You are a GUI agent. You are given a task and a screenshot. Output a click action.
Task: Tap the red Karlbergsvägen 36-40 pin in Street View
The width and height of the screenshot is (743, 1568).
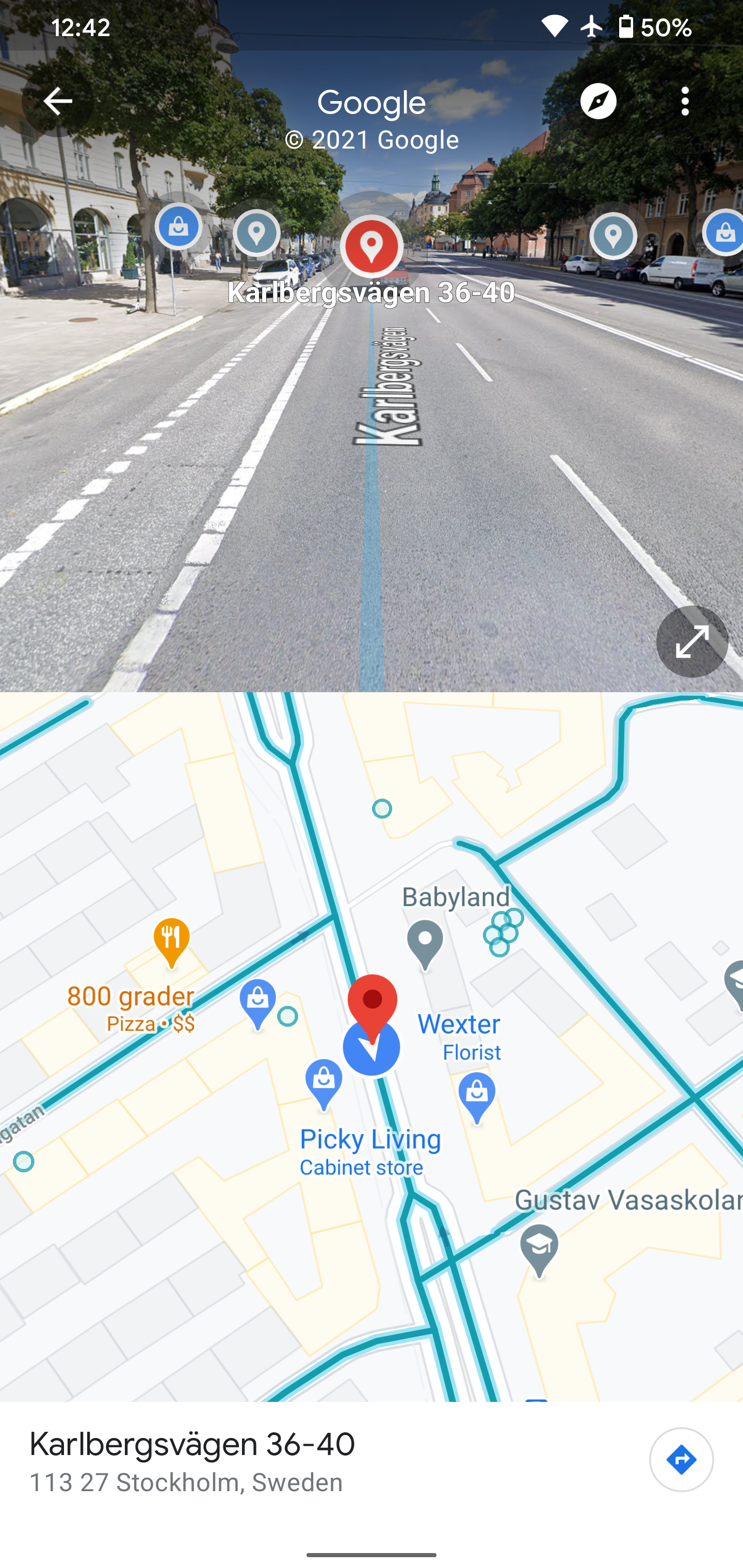point(372,247)
